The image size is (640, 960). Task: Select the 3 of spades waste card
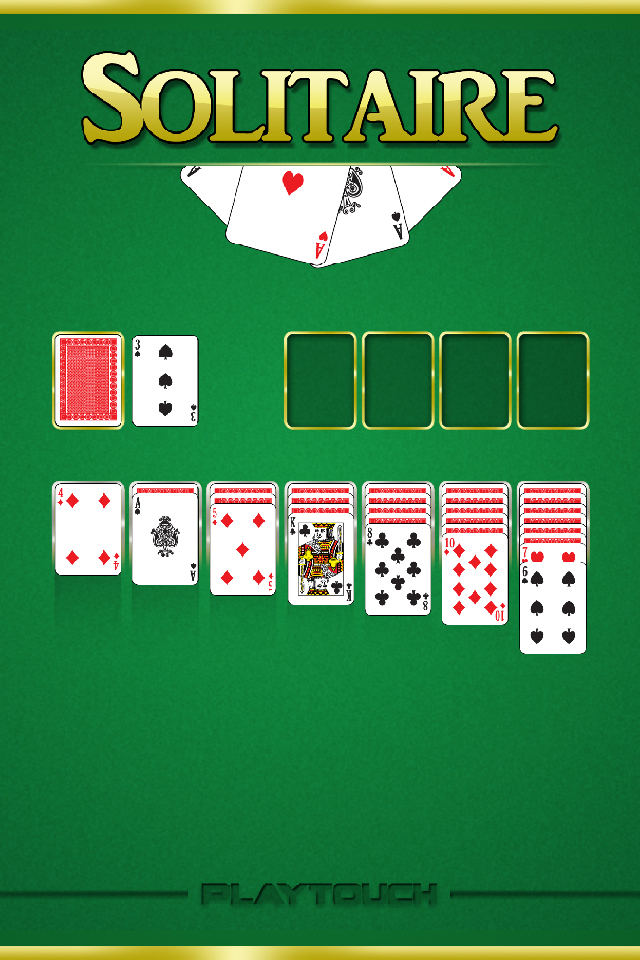[165, 381]
